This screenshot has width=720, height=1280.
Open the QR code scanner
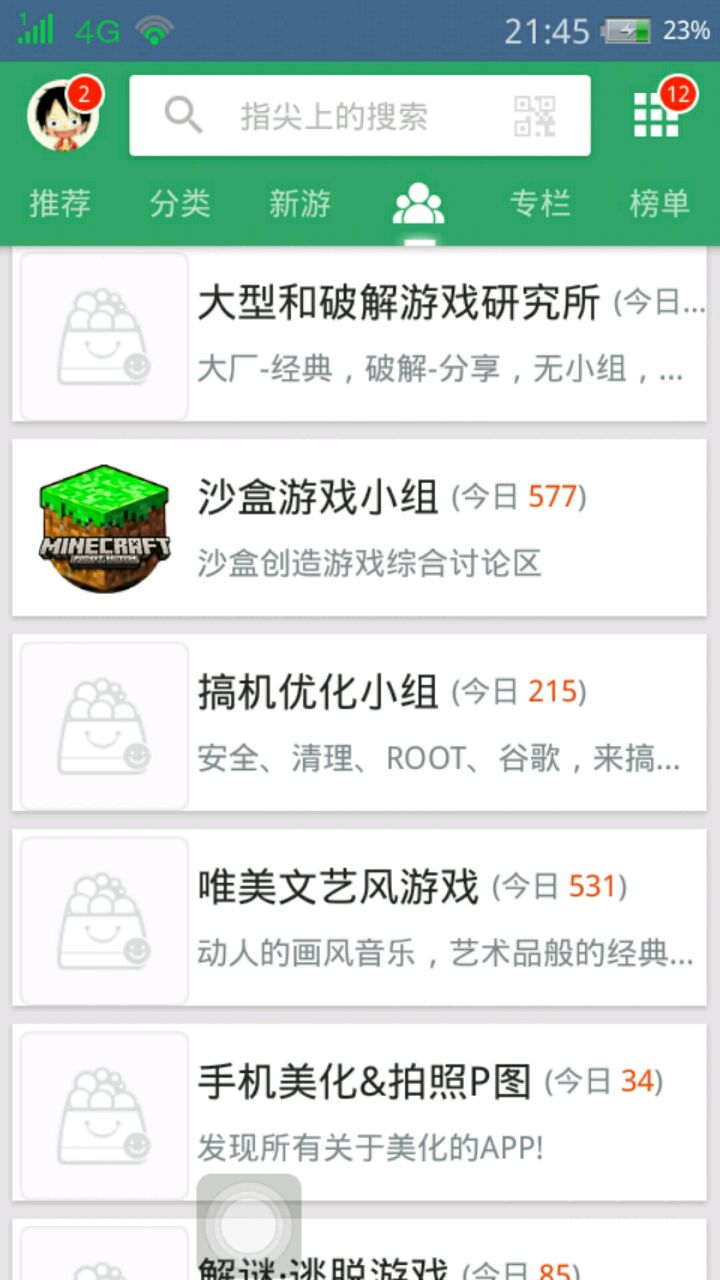point(535,116)
